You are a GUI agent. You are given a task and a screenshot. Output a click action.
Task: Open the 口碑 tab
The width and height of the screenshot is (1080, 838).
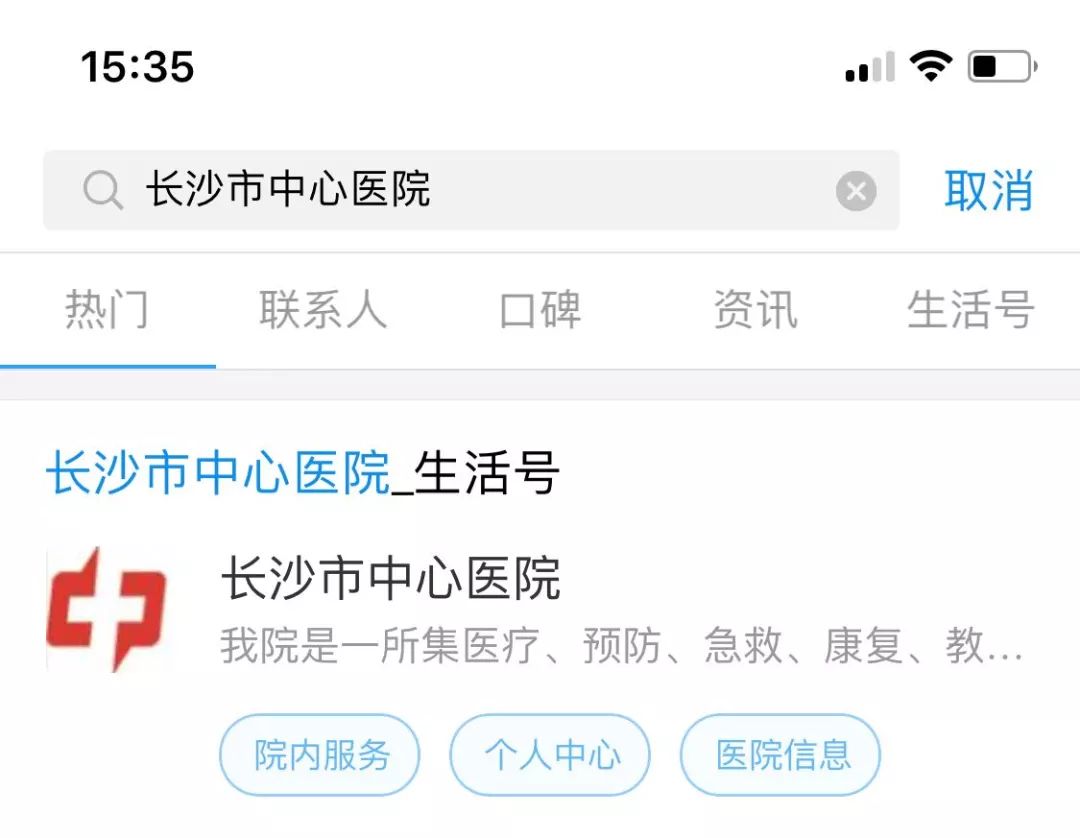coord(540,310)
